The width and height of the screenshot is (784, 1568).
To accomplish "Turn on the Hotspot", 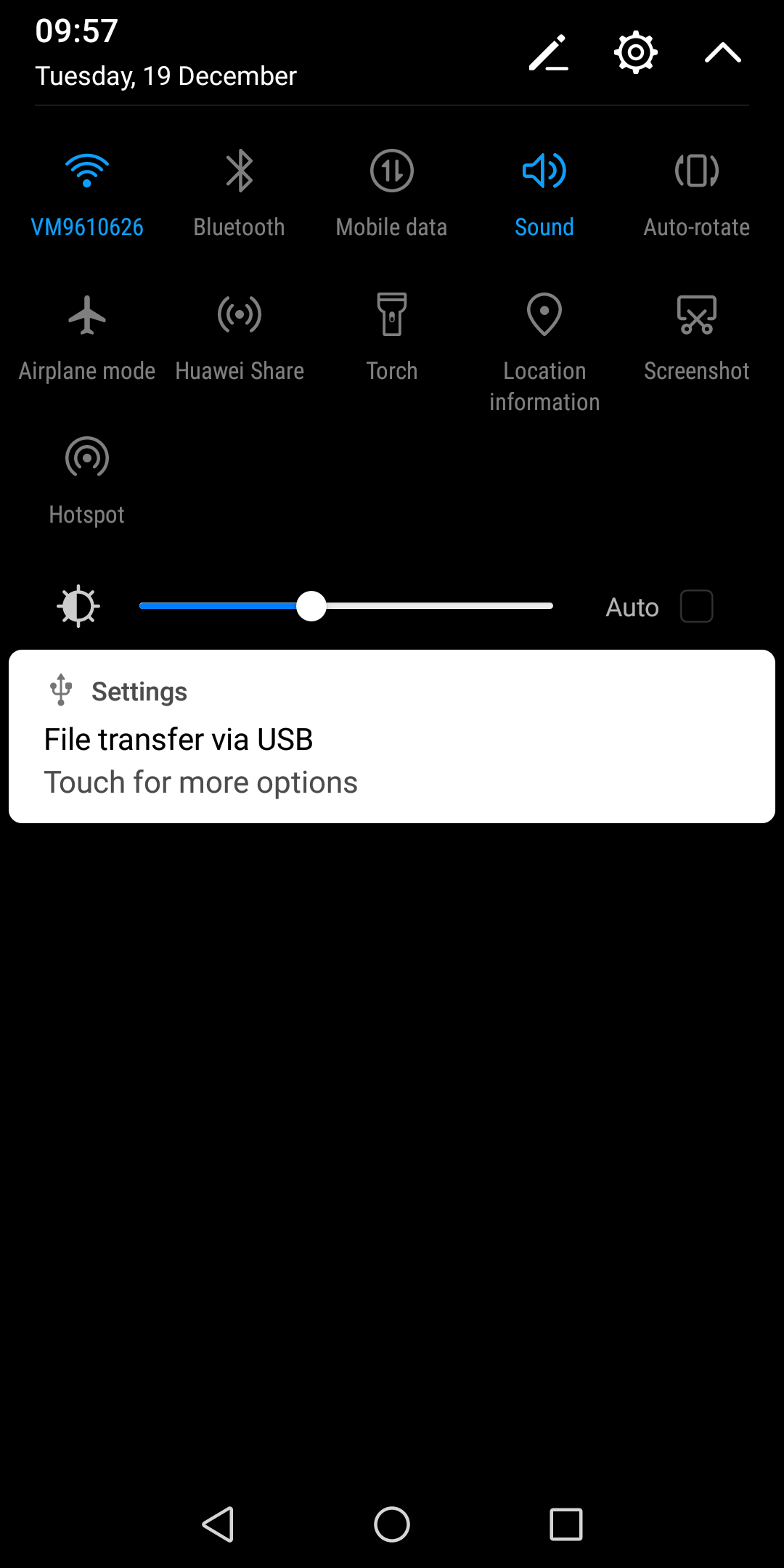I will tap(87, 459).
